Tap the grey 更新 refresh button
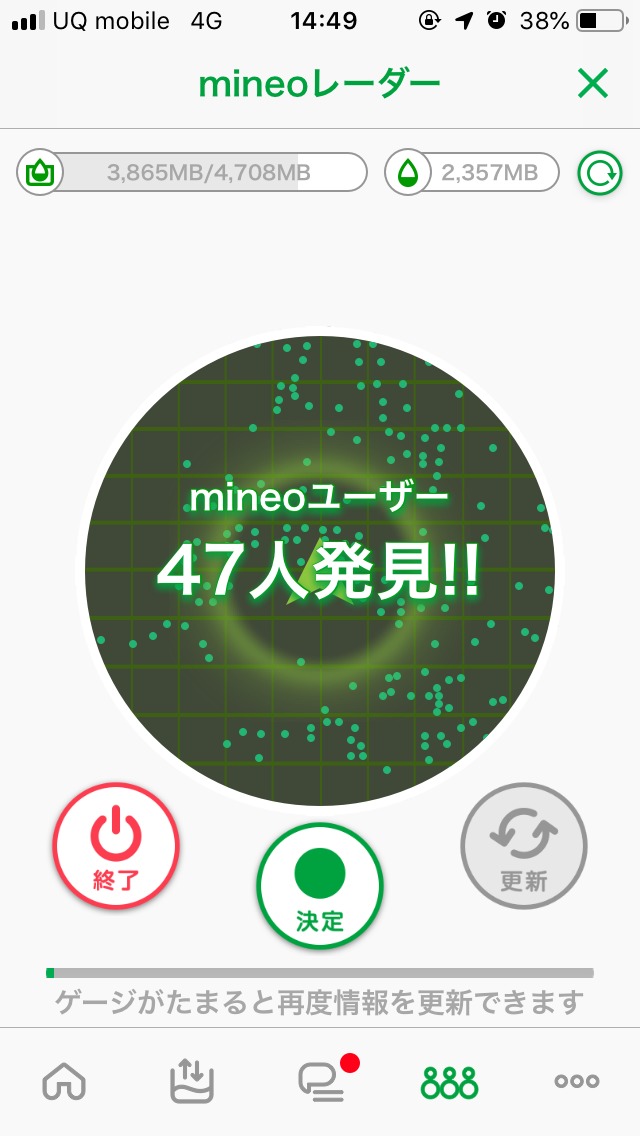The image size is (640, 1136). point(524,846)
